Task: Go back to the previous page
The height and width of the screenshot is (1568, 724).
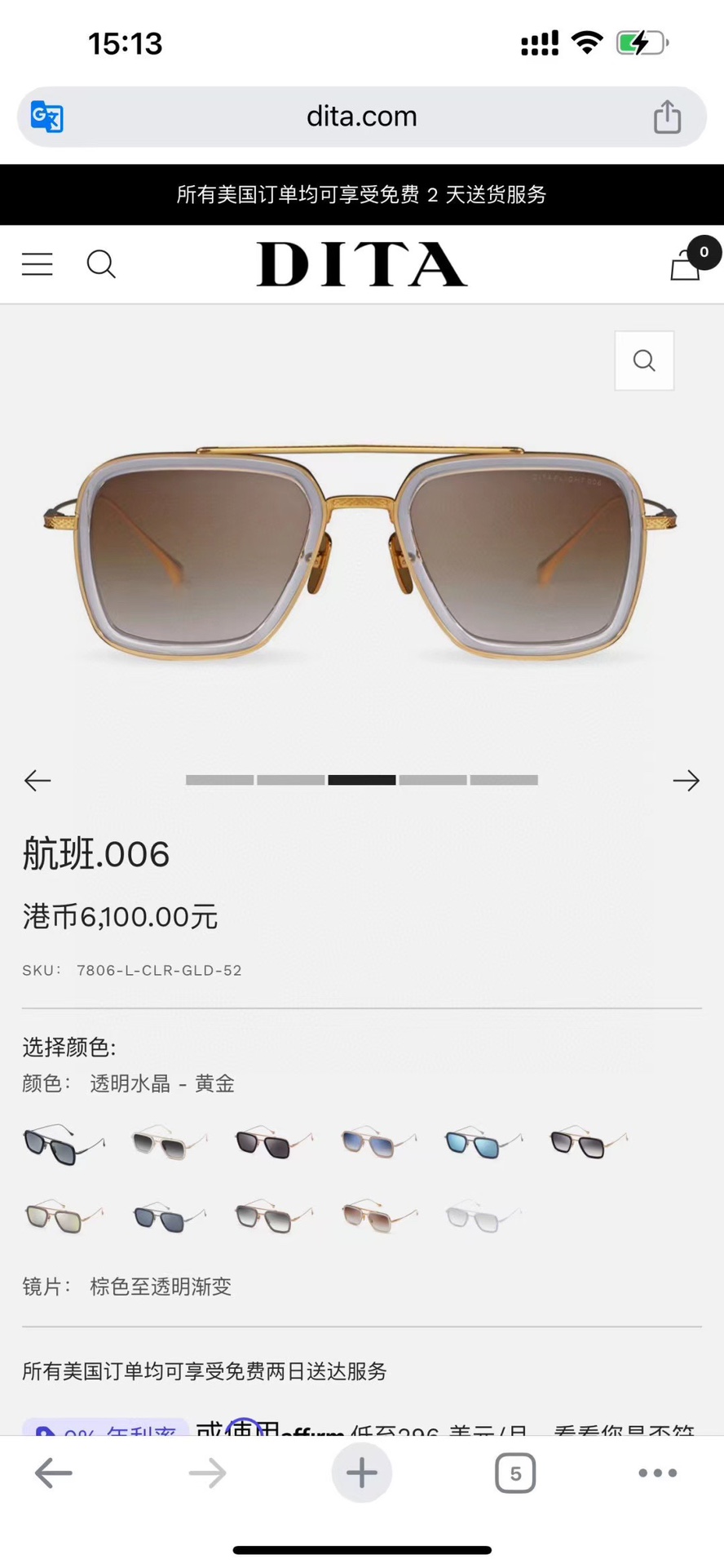Action: 54,1473
